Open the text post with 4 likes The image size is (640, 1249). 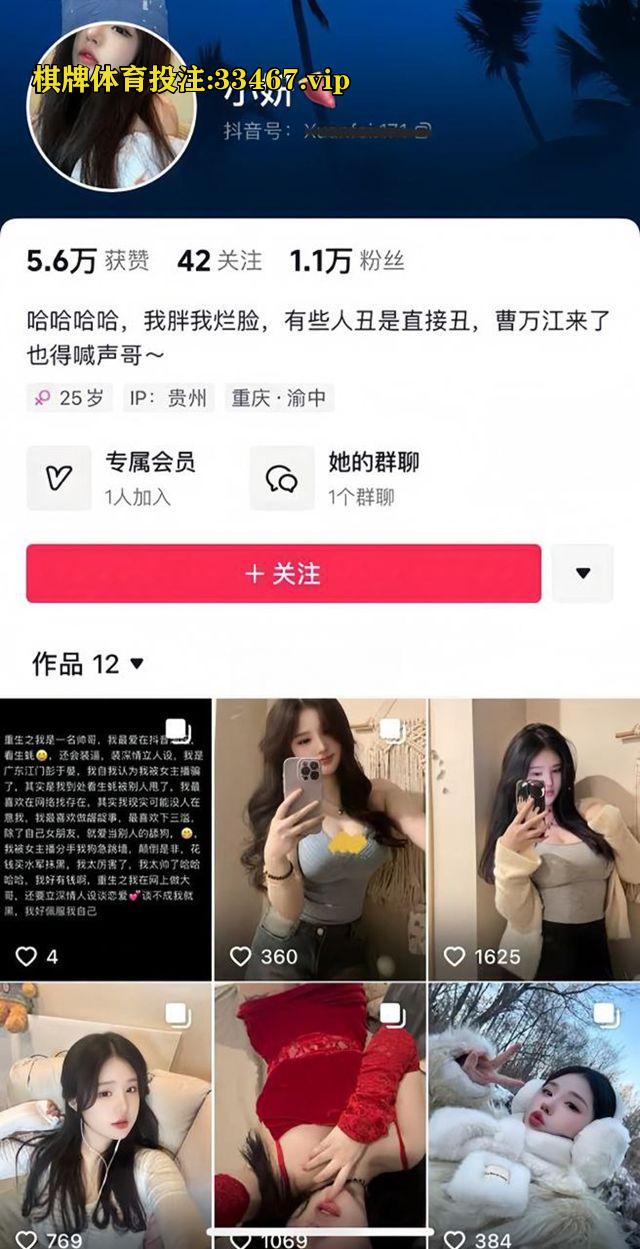click(x=105, y=838)
